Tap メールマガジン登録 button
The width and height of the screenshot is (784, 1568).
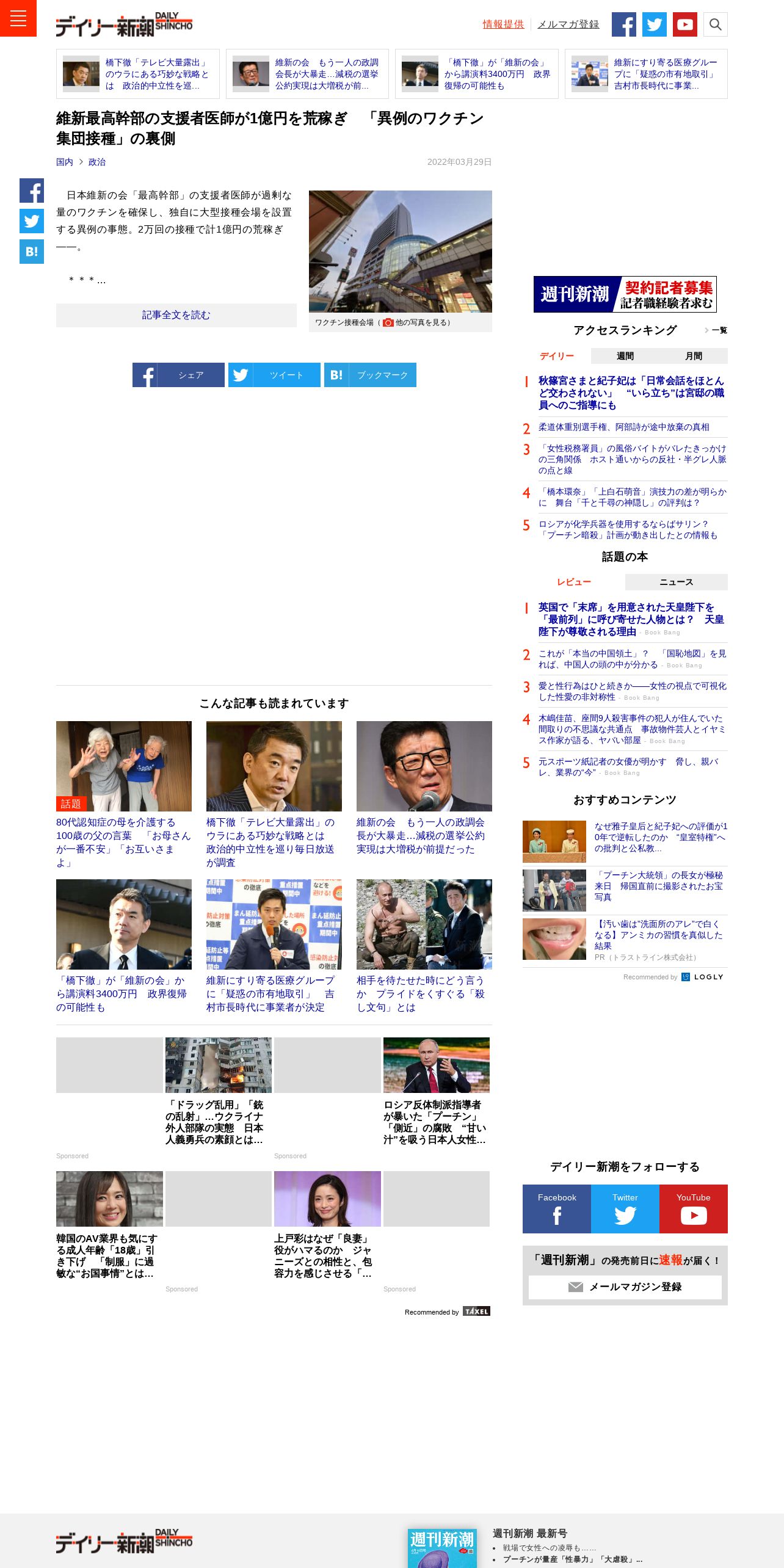point(625,1287)
